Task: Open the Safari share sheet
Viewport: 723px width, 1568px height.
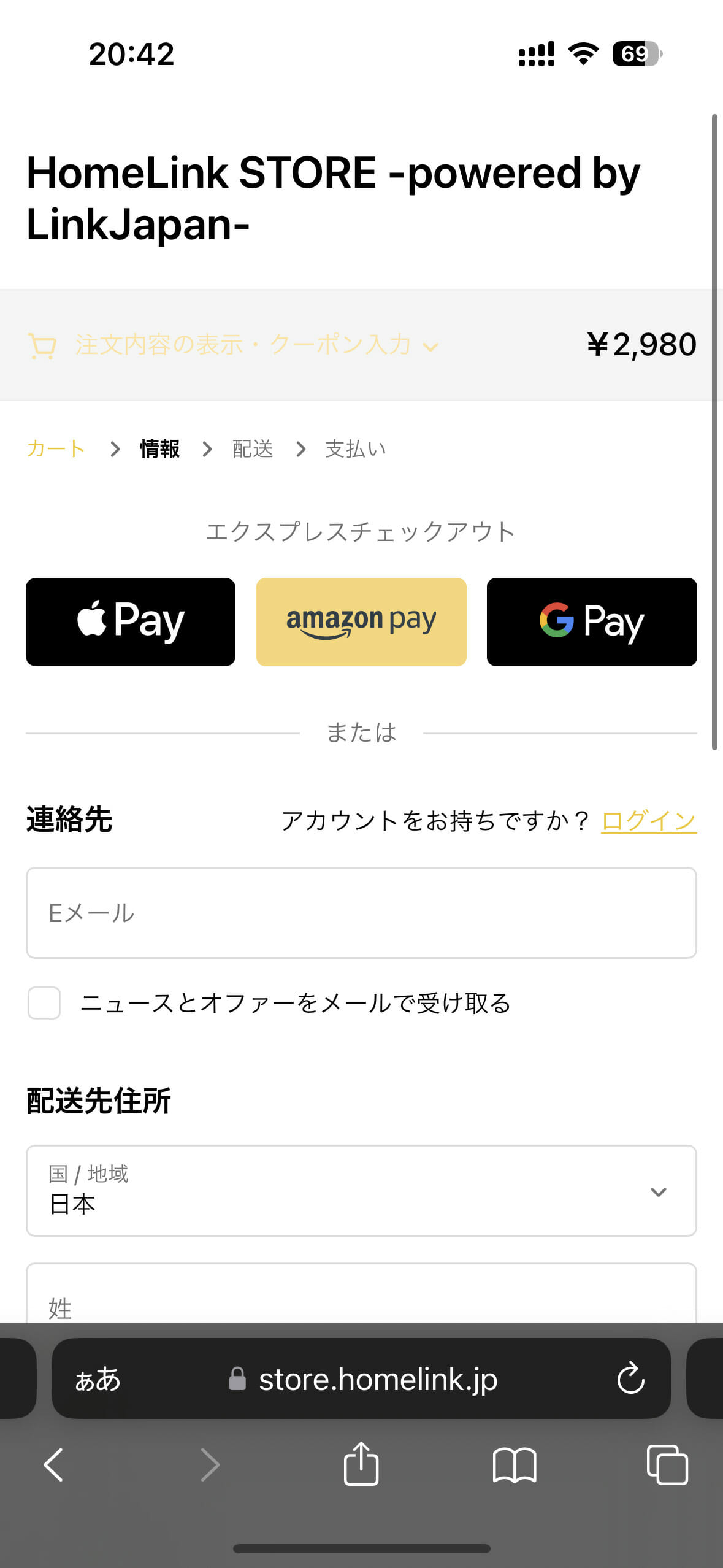Action: click(361, 1464)
